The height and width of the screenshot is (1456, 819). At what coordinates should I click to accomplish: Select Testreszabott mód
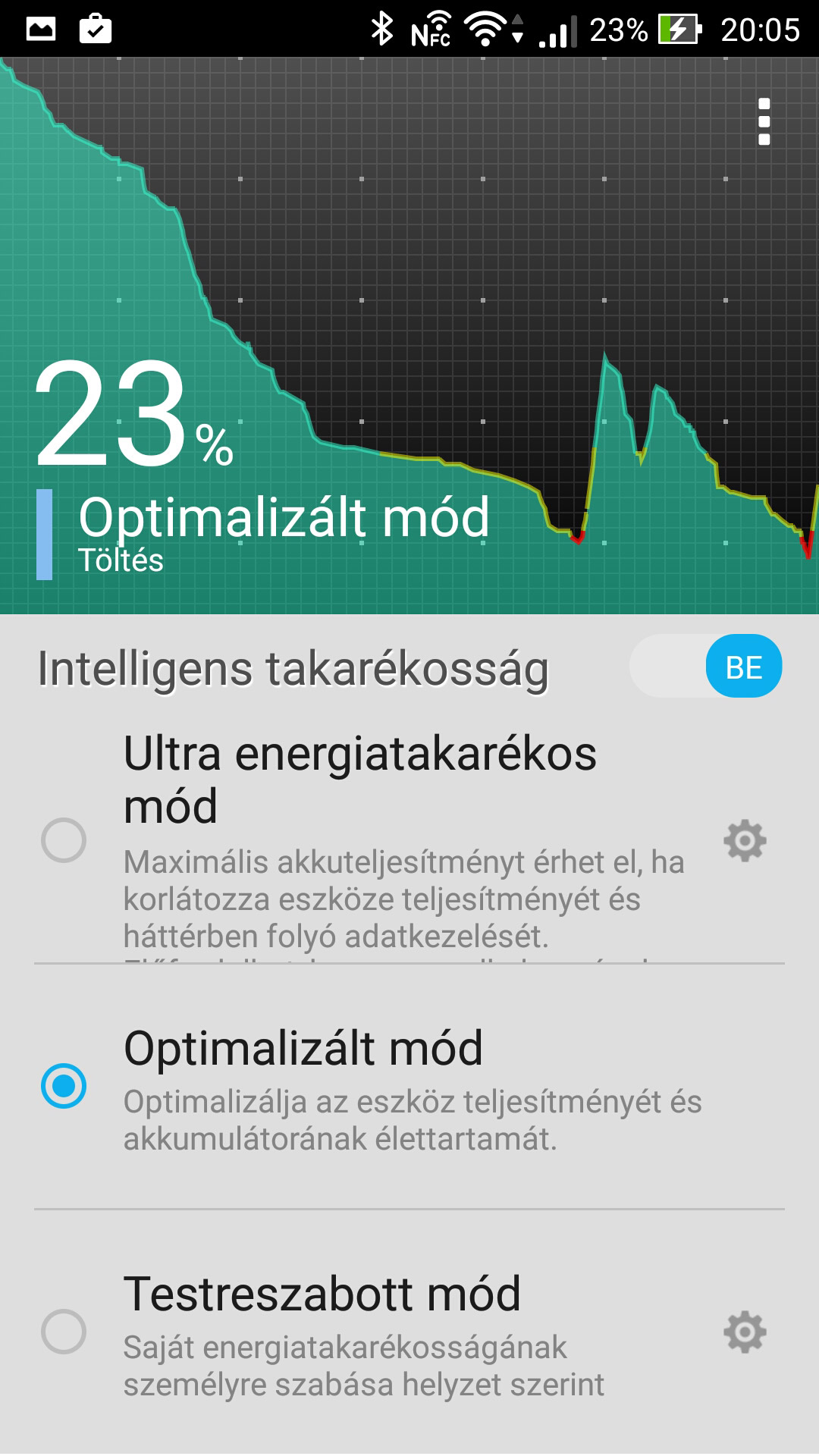(x=64, y=1332)
